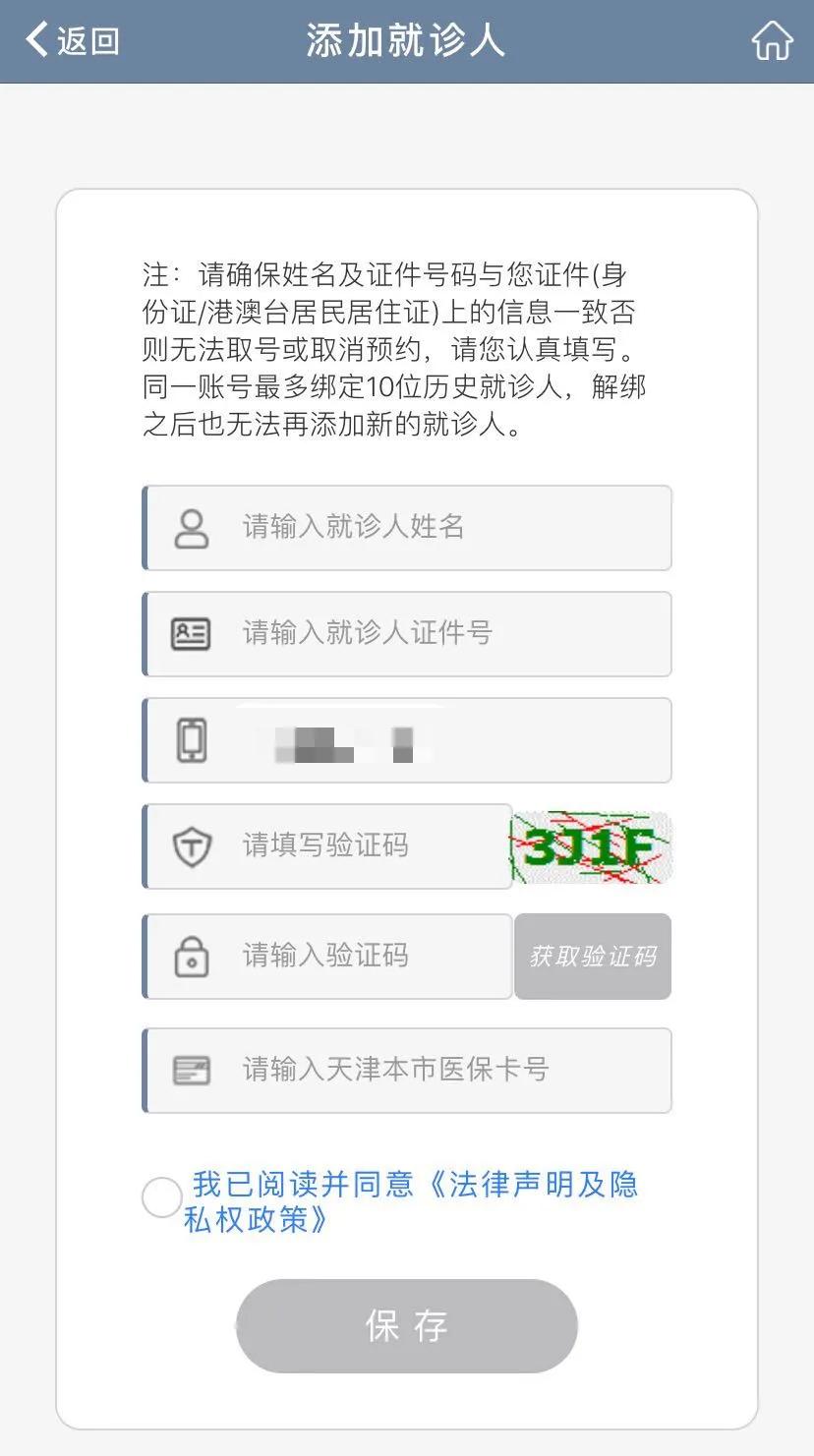Image resolution: width=814 pixels, height=1456 pixels.
Task: Tap the 请填写验证码 captcha input box
Action: (x=354, y=846)
